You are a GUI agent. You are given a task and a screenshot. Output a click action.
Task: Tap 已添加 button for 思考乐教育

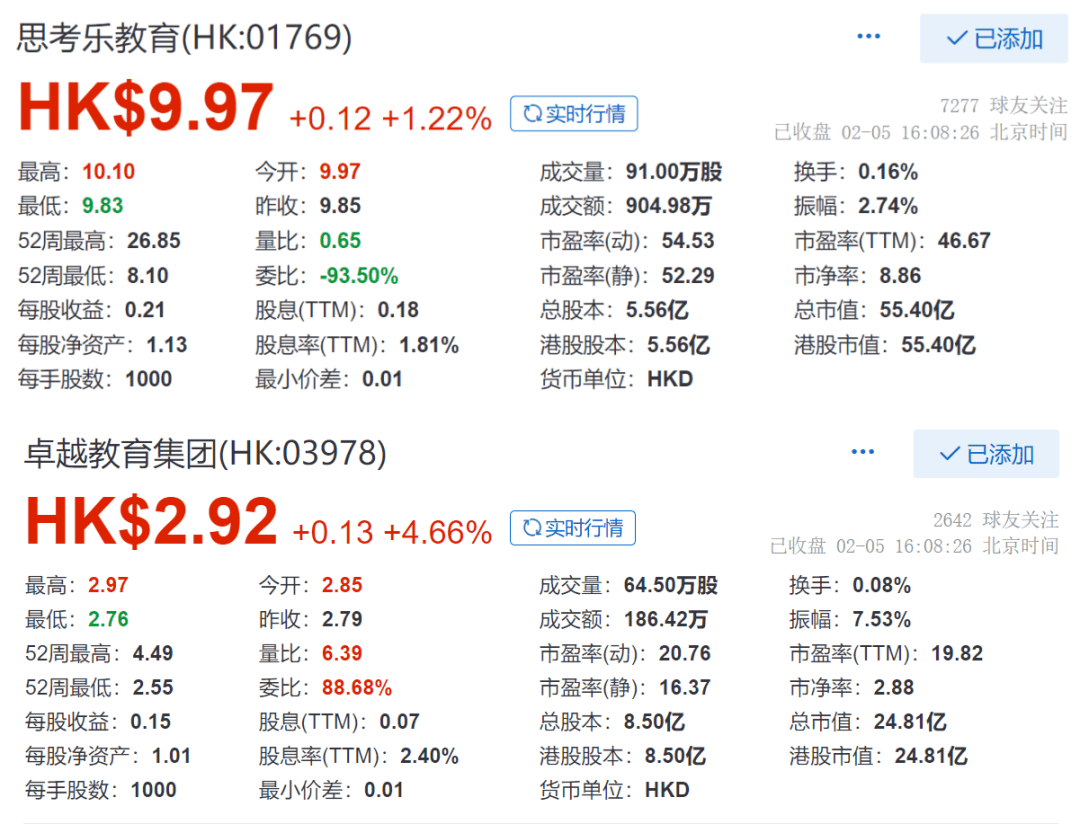pos(993,39)
